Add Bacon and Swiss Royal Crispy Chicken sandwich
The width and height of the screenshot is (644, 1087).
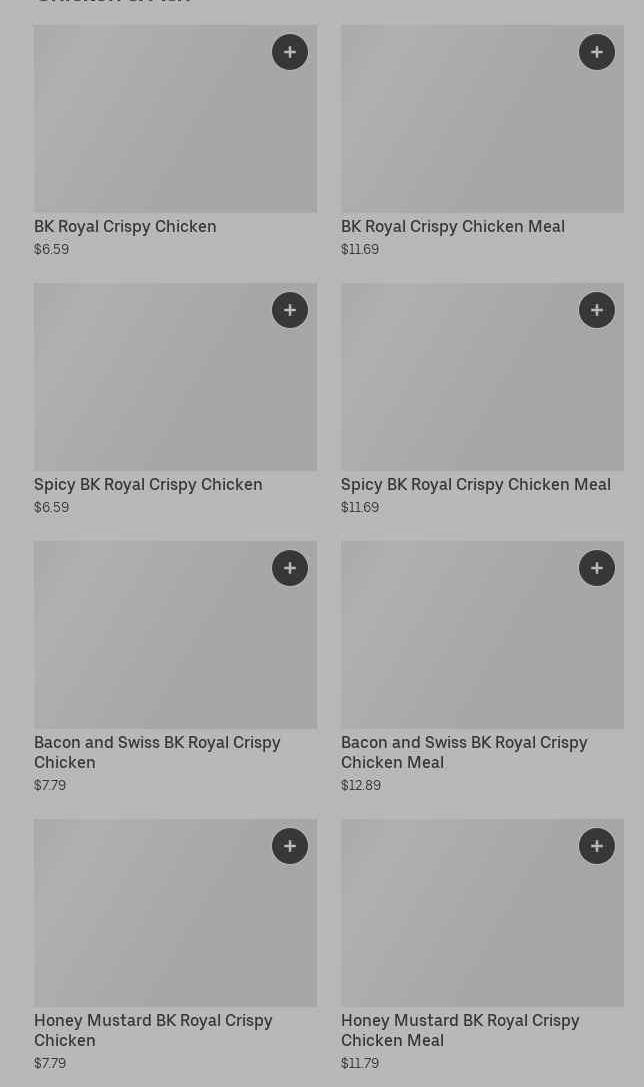(x=290, y=568)
